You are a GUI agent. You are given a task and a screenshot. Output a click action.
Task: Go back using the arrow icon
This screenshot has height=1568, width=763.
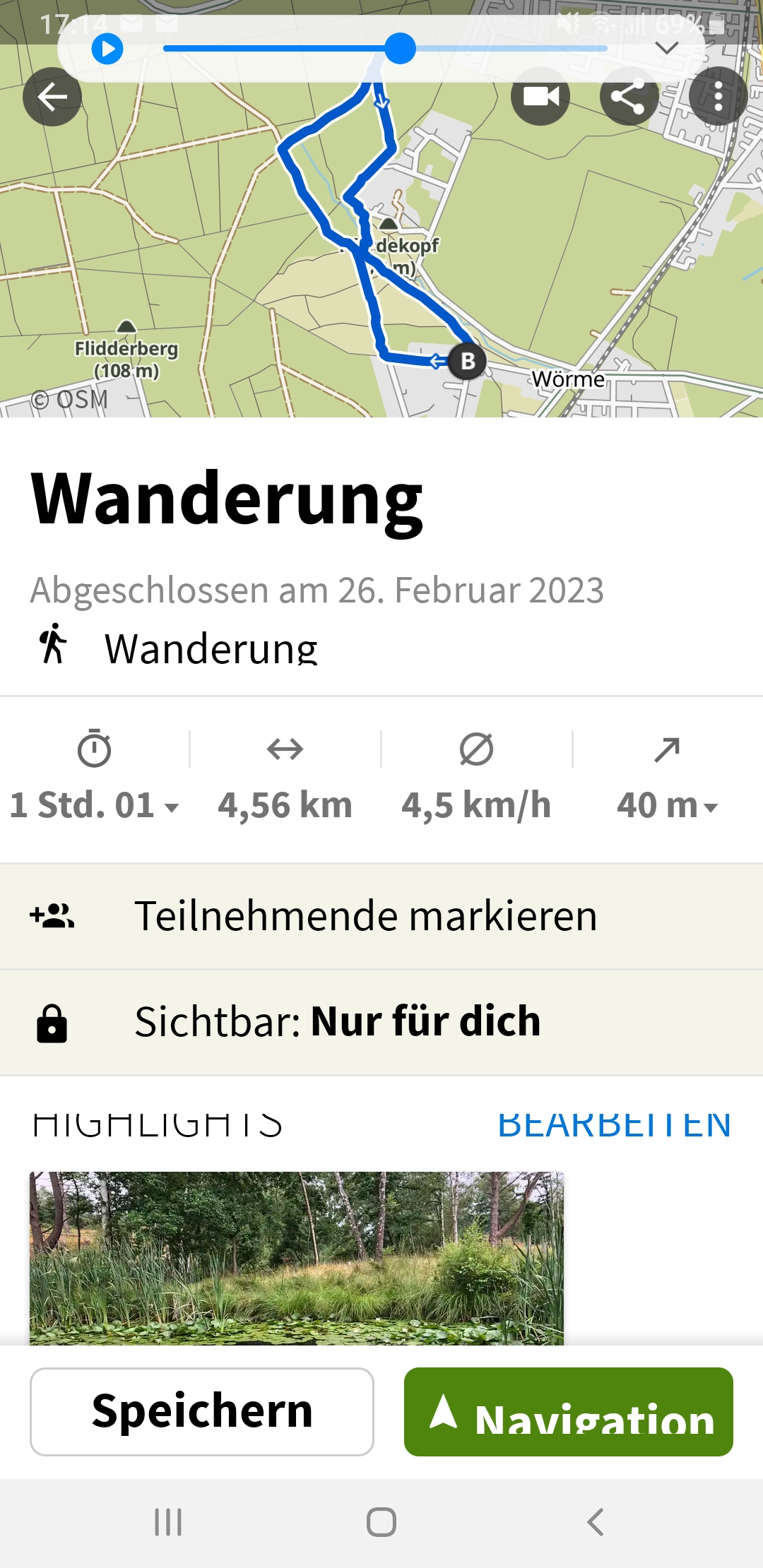click(x=52, y=97)
